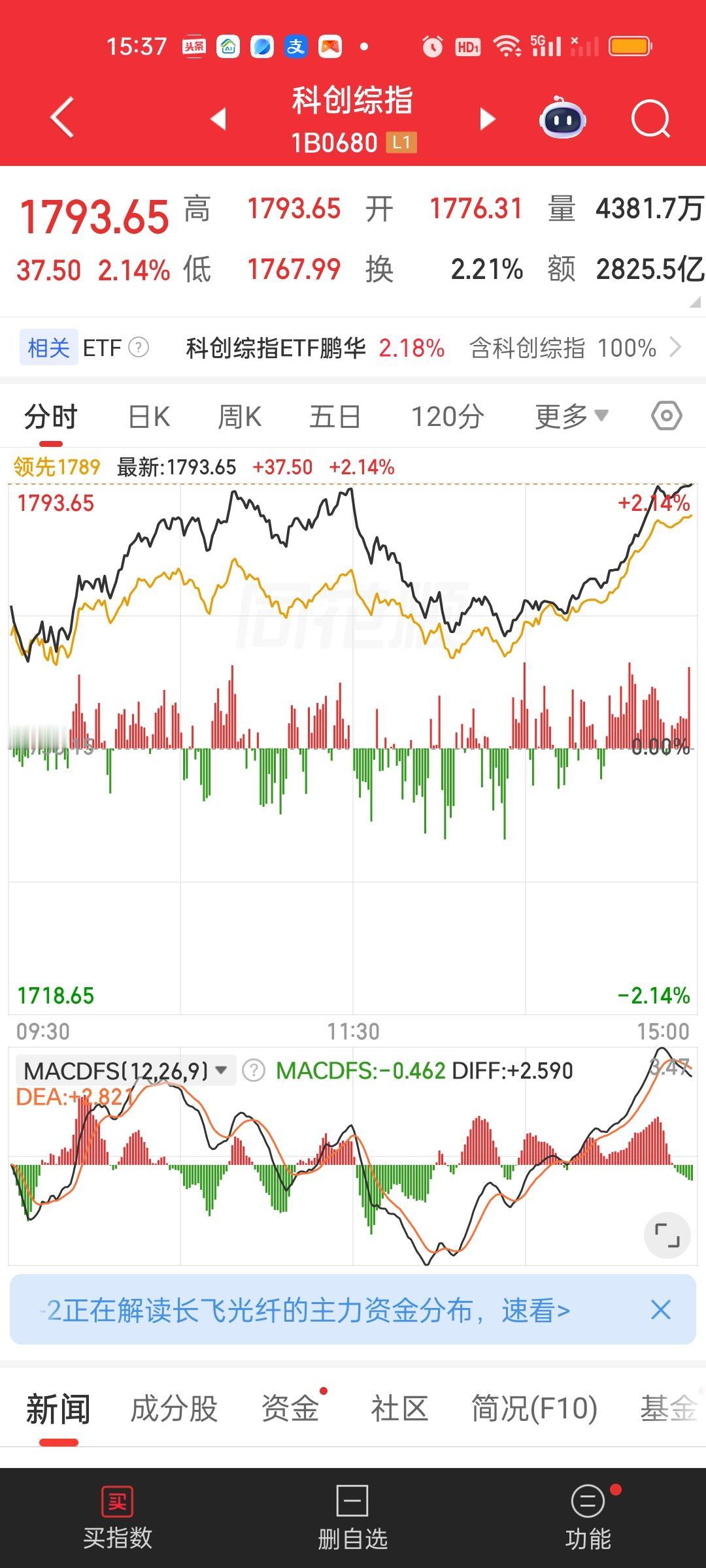Screen dimensions: 706x1568
Task: Switch to the next index with right triangle
Action: (487, 119)
